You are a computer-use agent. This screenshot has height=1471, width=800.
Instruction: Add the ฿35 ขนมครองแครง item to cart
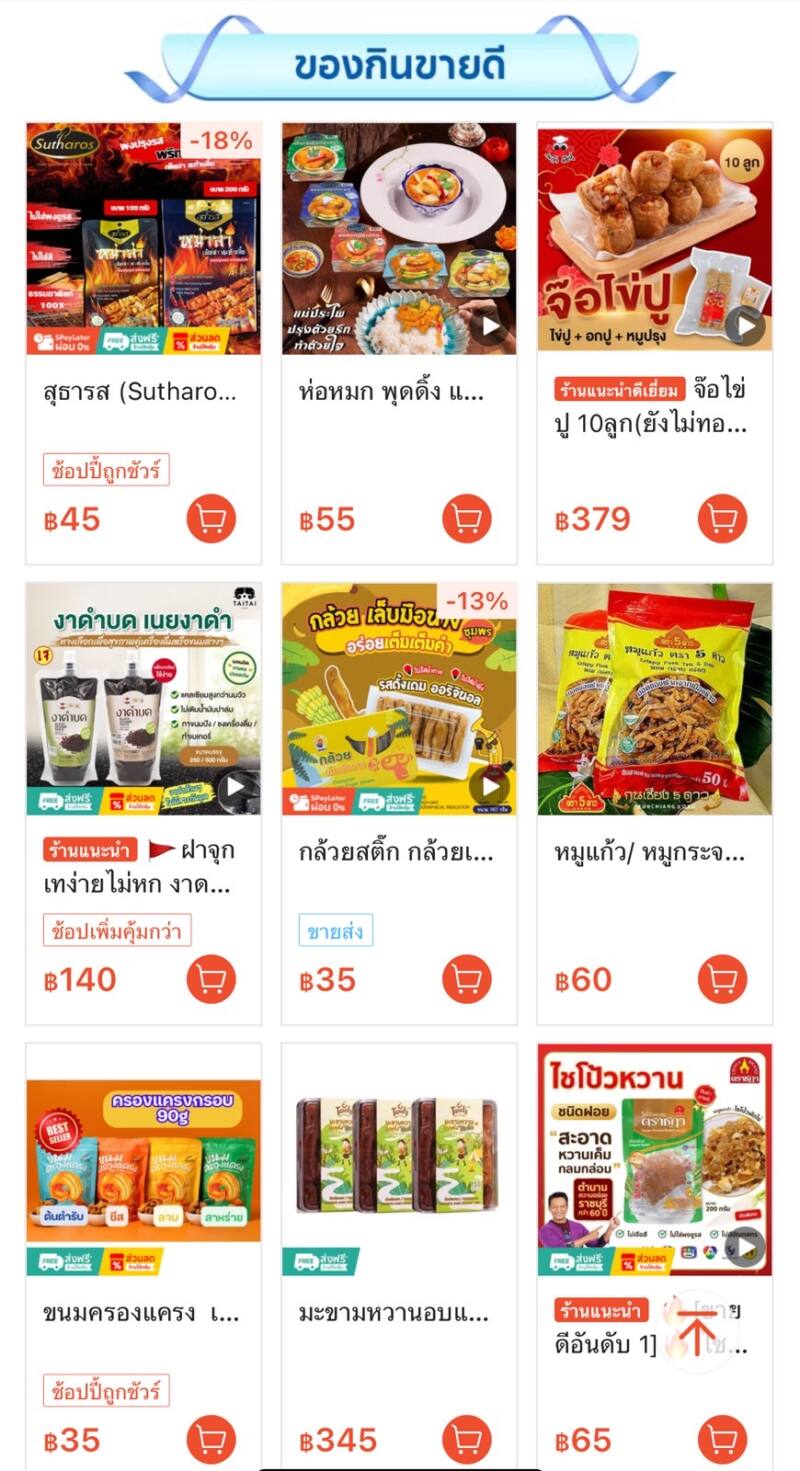pyautogui.click(x=211, y=1439)
